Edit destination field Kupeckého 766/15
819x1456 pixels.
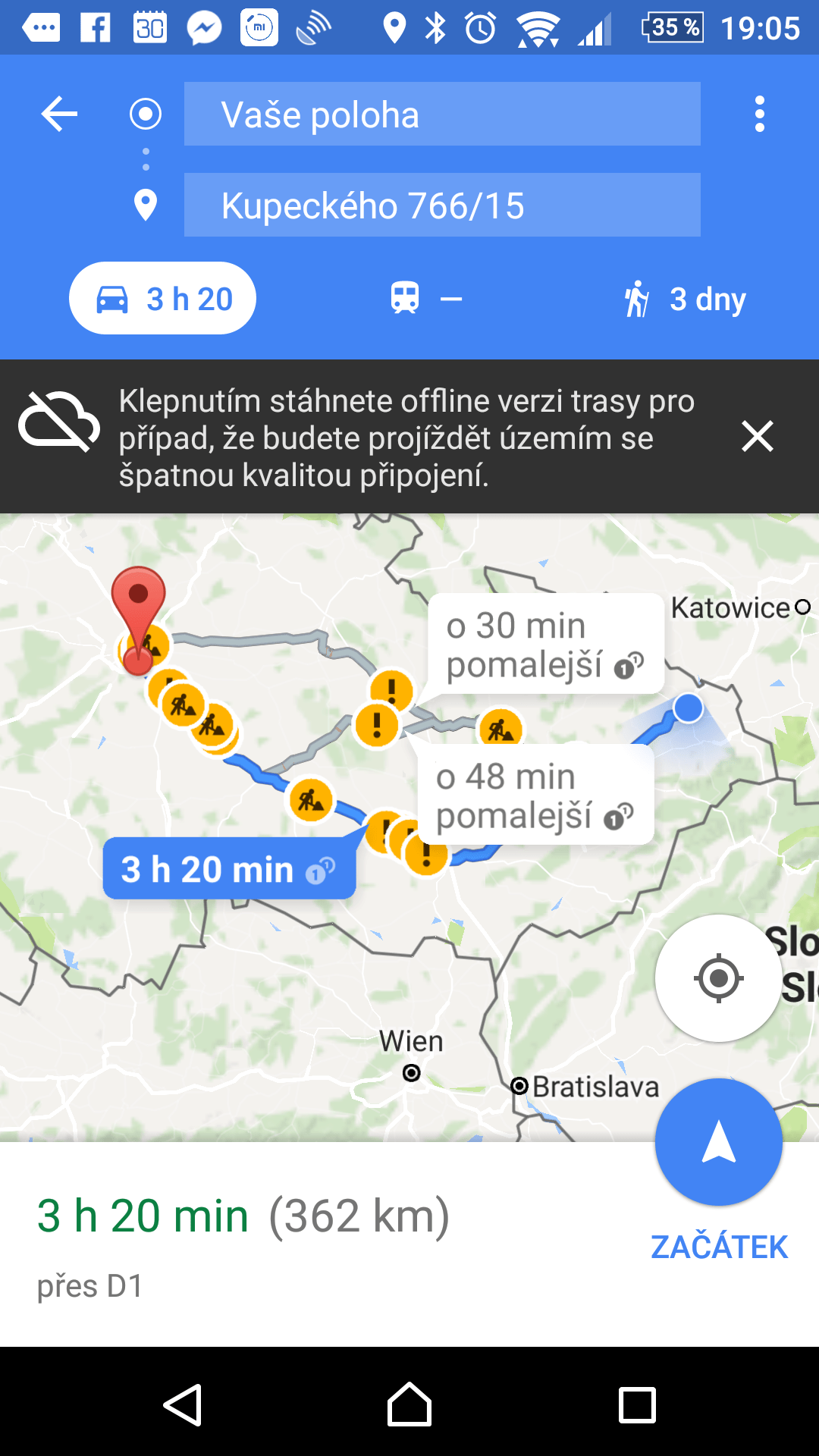pos(442,205)
